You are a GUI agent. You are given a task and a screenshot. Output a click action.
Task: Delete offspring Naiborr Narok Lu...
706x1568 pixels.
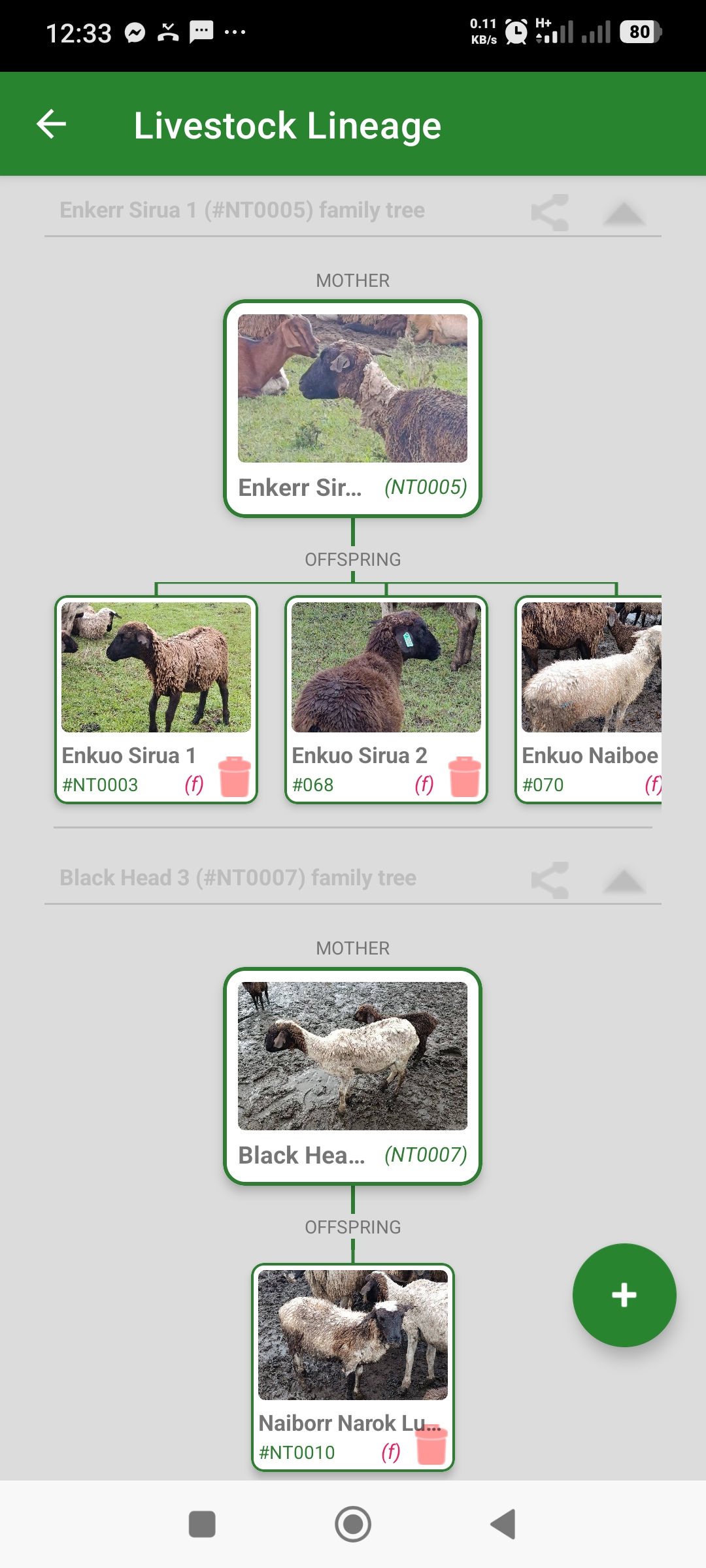(431, 1446)
